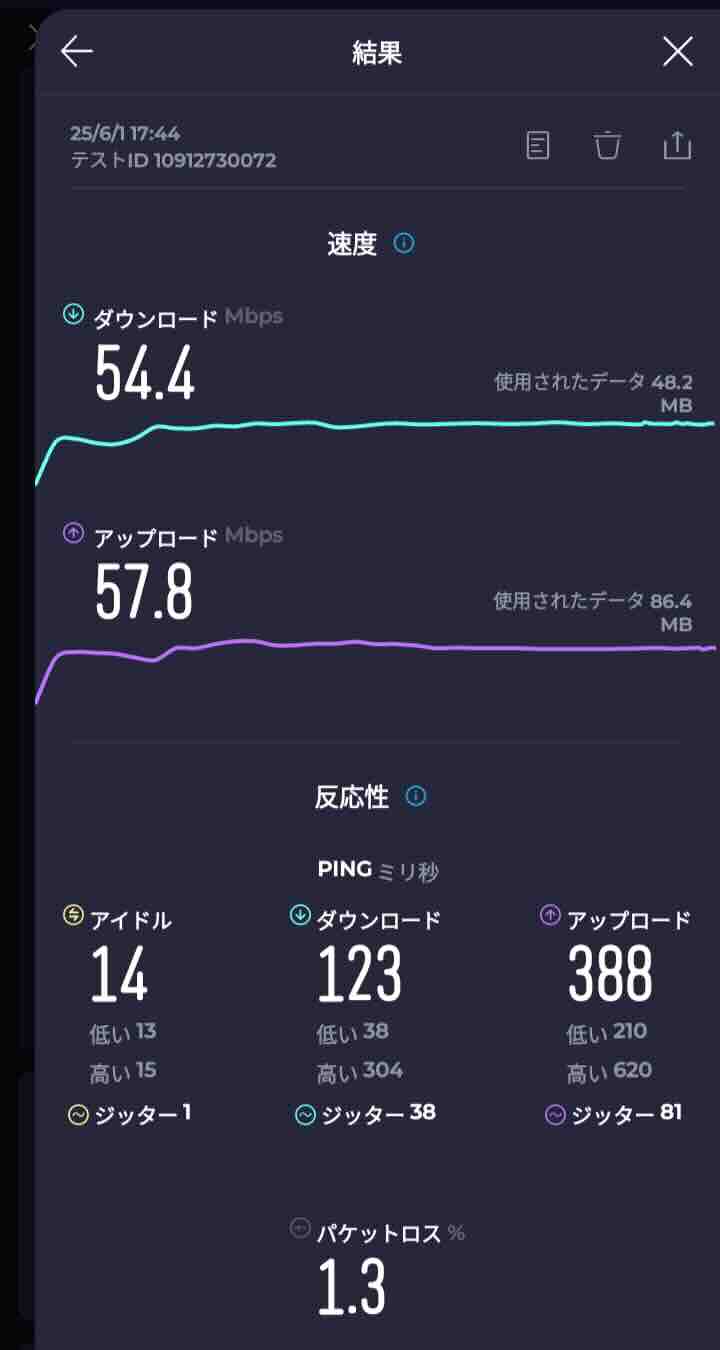Open the info icon next to 速度
The width and height of the screenshot is (720, 1350).
click(404, 243)
